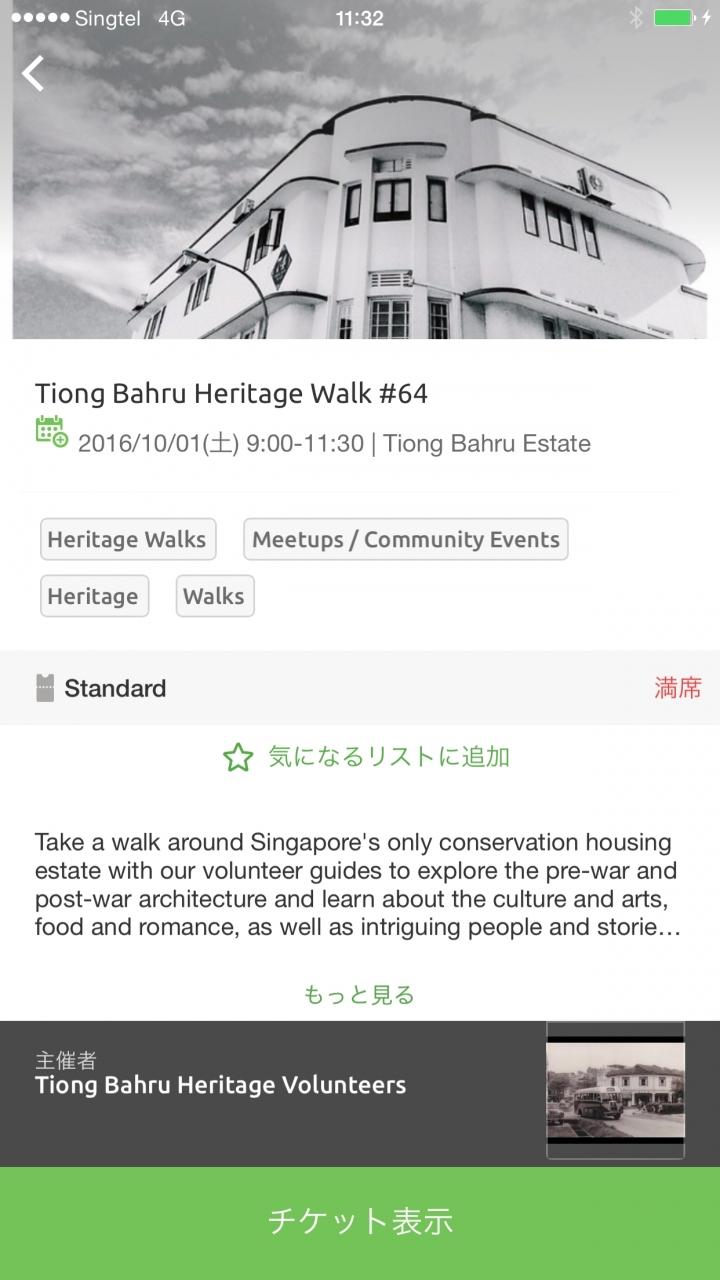Go back using the top-left arrow
720x1280 pixels.
34,73
